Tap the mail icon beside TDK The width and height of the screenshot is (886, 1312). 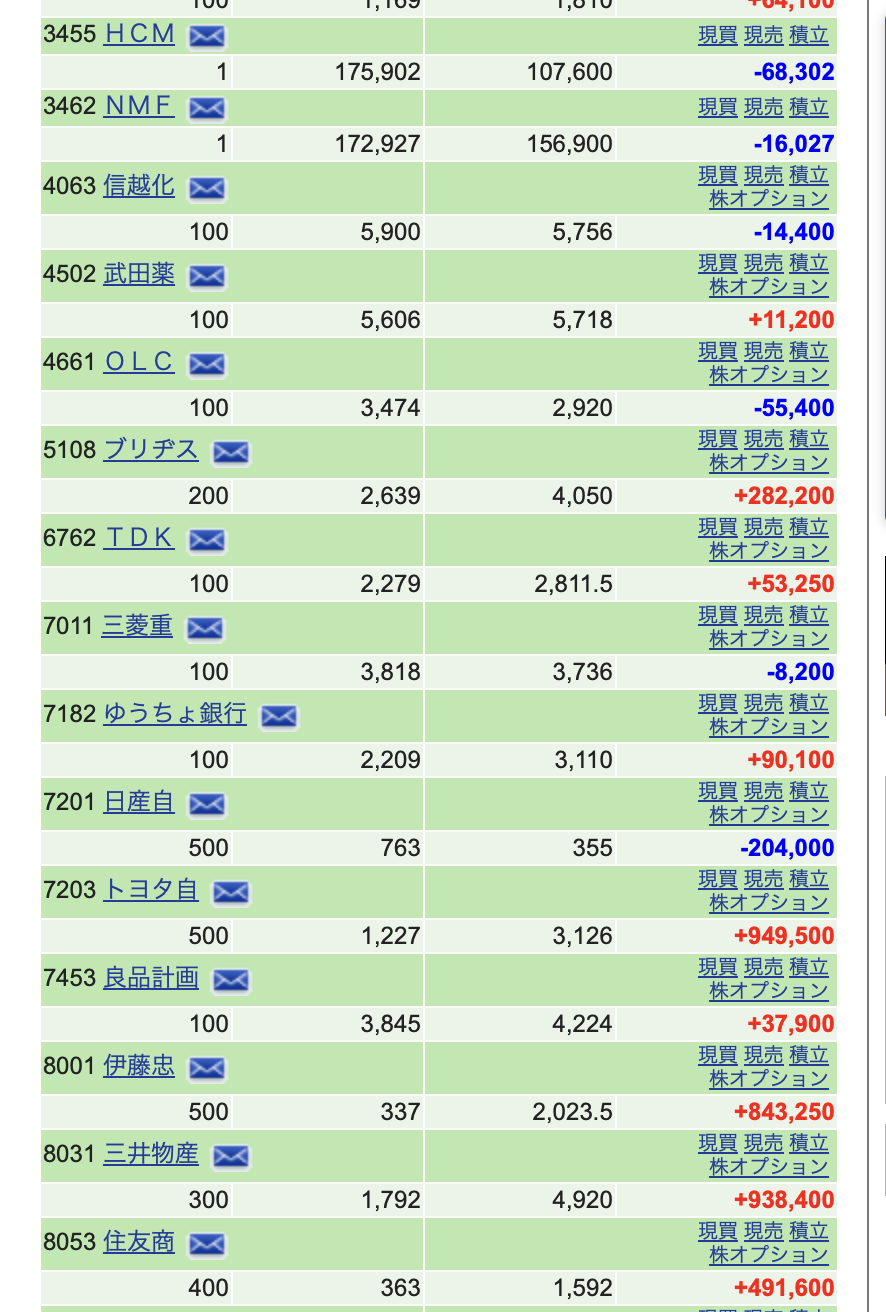[207, 540]
